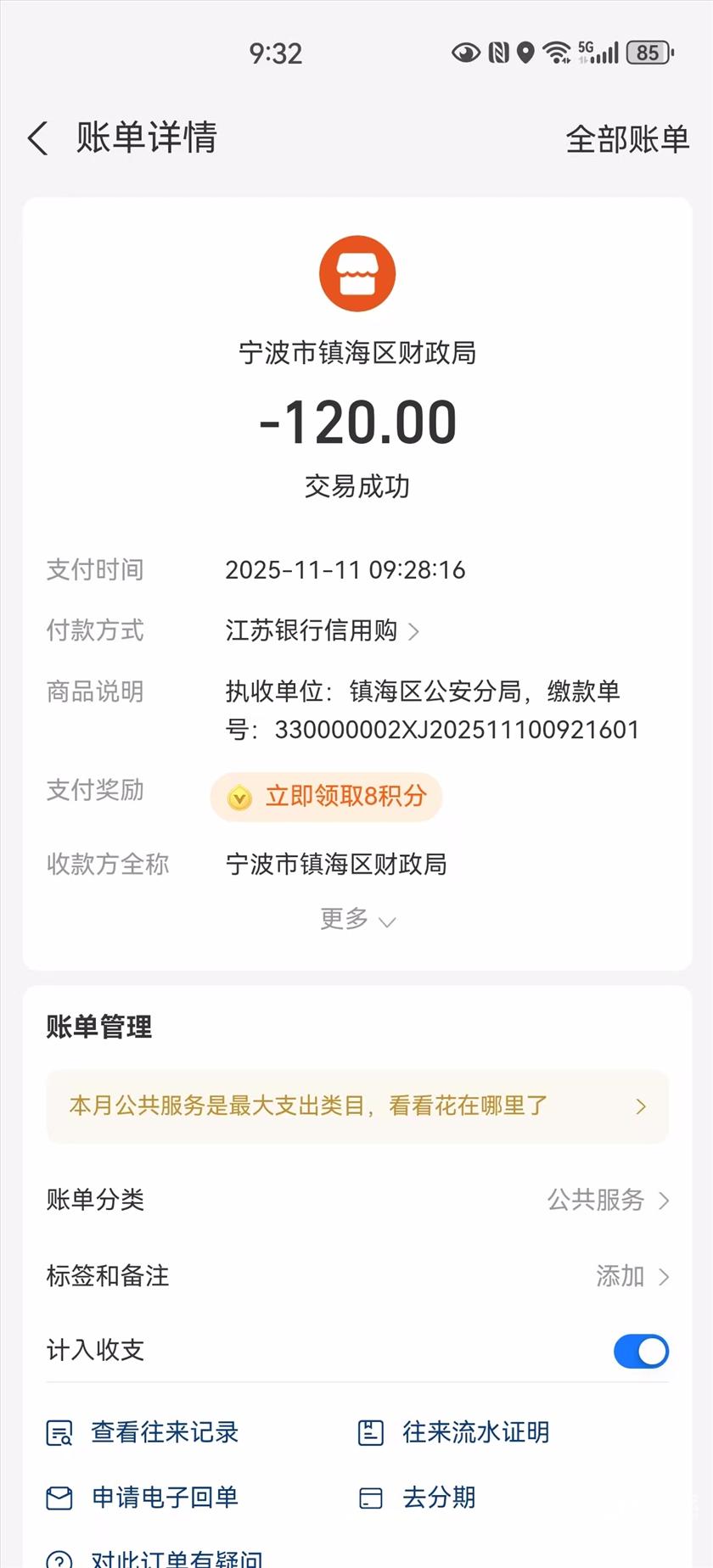Open 全部账单 to view all bills
Screen dimensions: 713x1568
626,139
